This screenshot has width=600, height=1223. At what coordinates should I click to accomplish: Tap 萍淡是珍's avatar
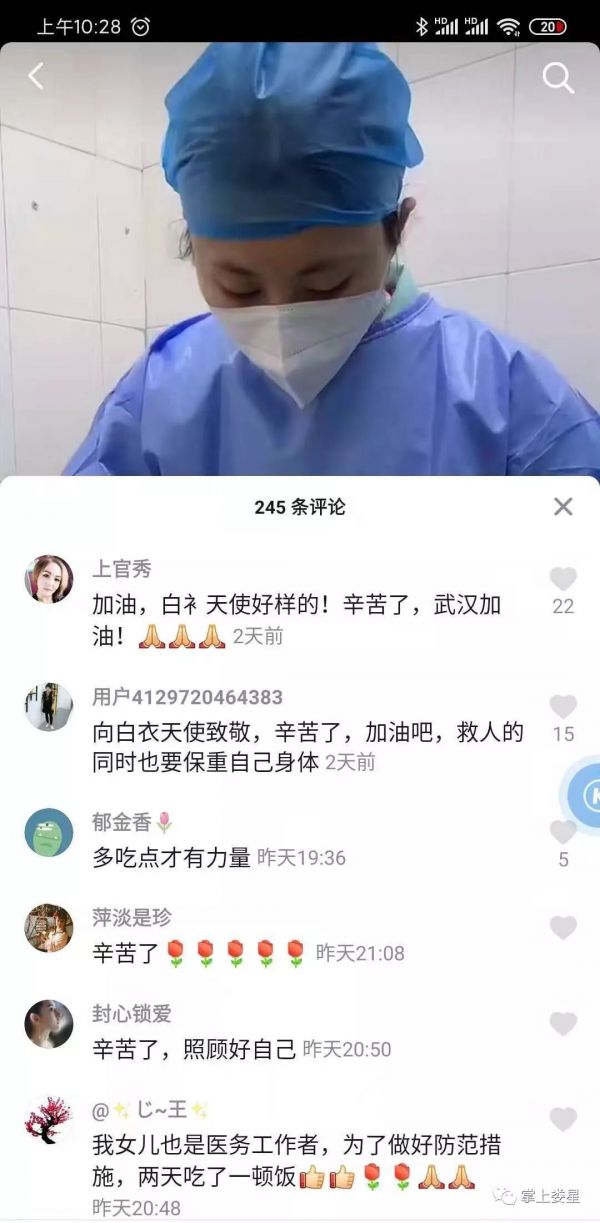pyautogui.click(x=49, y=928)
